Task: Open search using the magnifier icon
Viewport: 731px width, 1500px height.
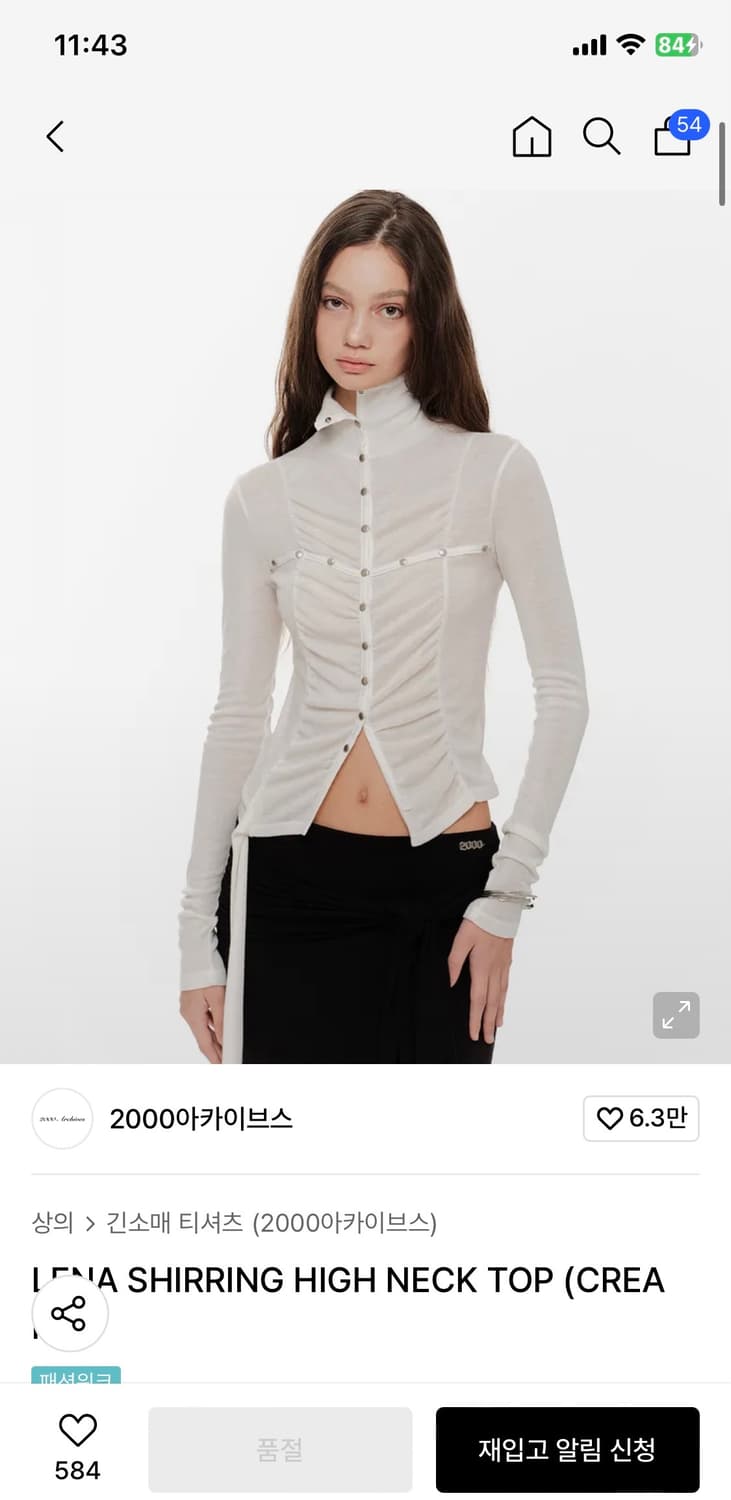Action: [601, 138]
